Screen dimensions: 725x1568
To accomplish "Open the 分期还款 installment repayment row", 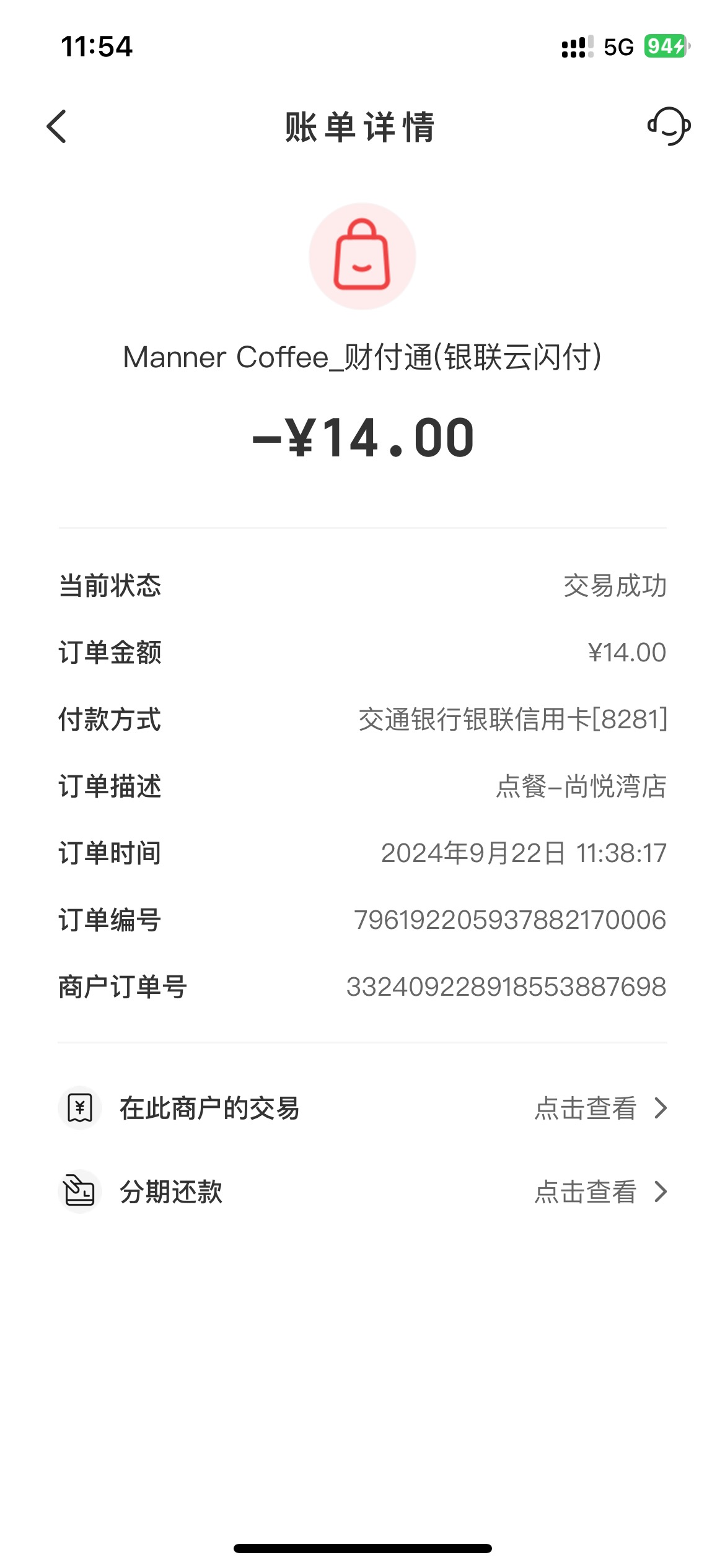I will (362, 1191).
